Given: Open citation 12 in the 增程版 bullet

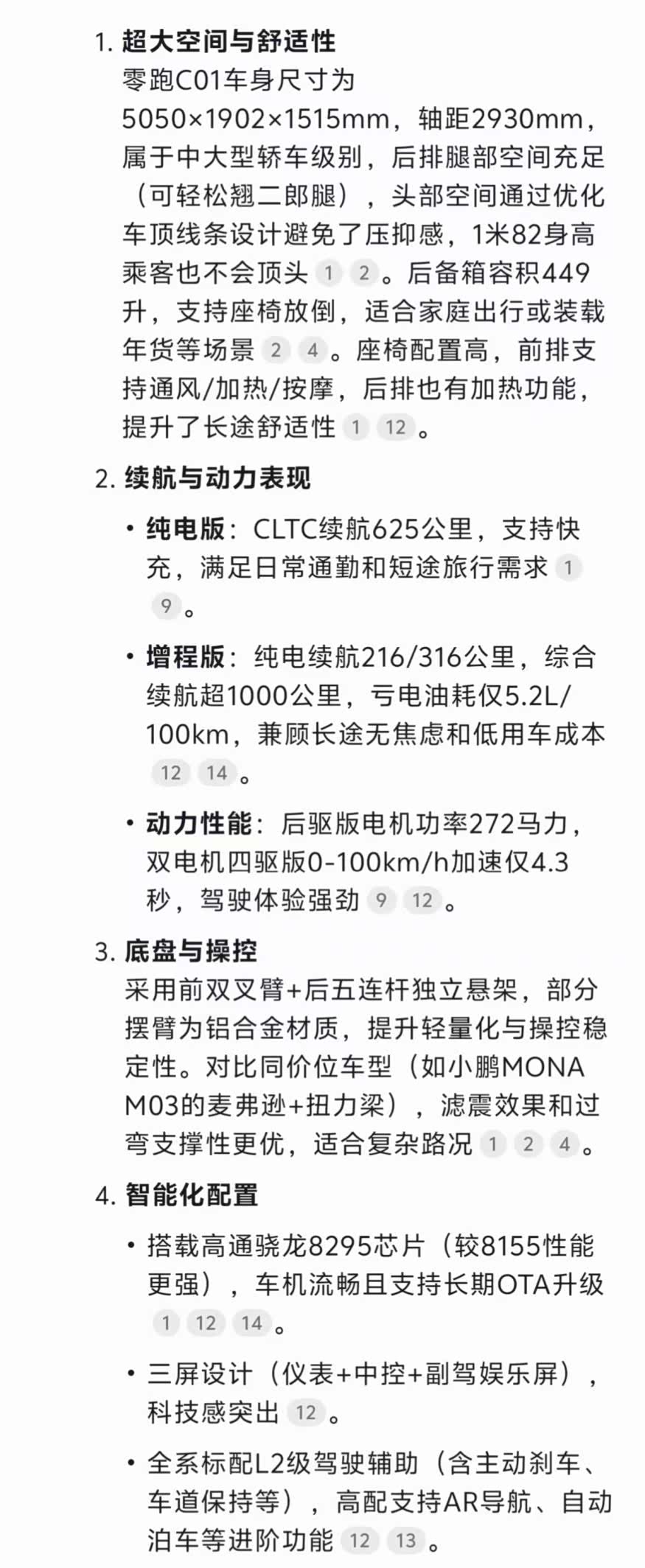Looking at the screenshot, I should pyautogui.click(x=171, y=773).
